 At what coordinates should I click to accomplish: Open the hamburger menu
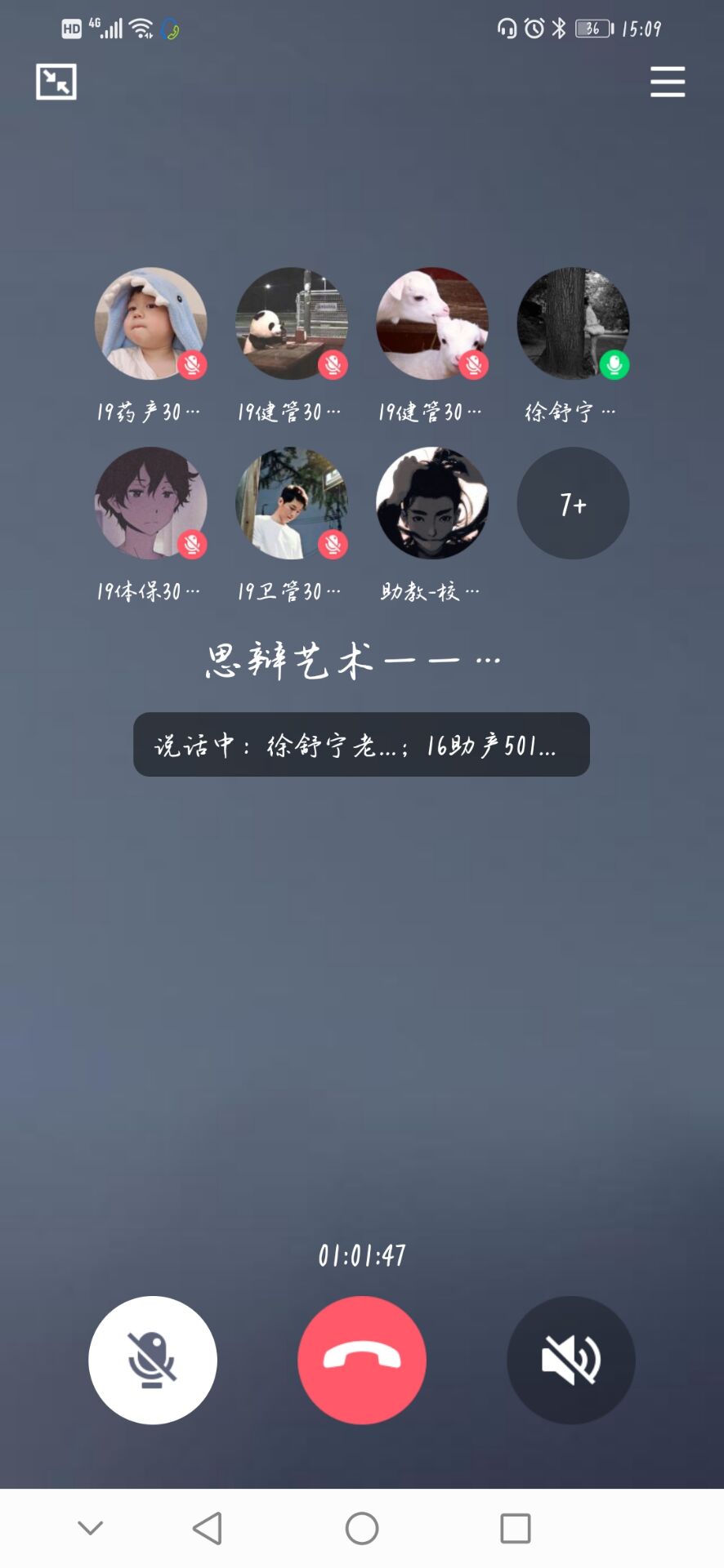point(667,82)
